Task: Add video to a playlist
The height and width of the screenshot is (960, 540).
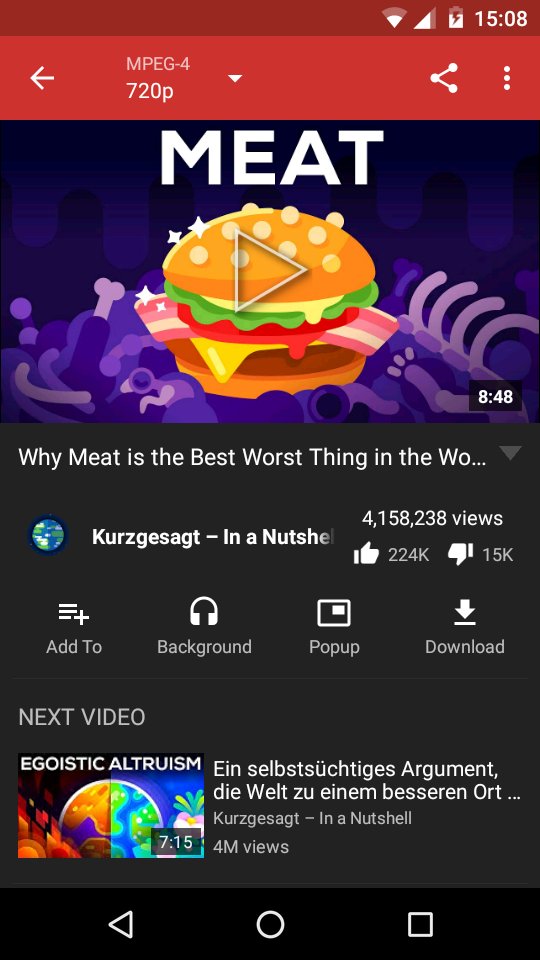Action: coord(73,628)
